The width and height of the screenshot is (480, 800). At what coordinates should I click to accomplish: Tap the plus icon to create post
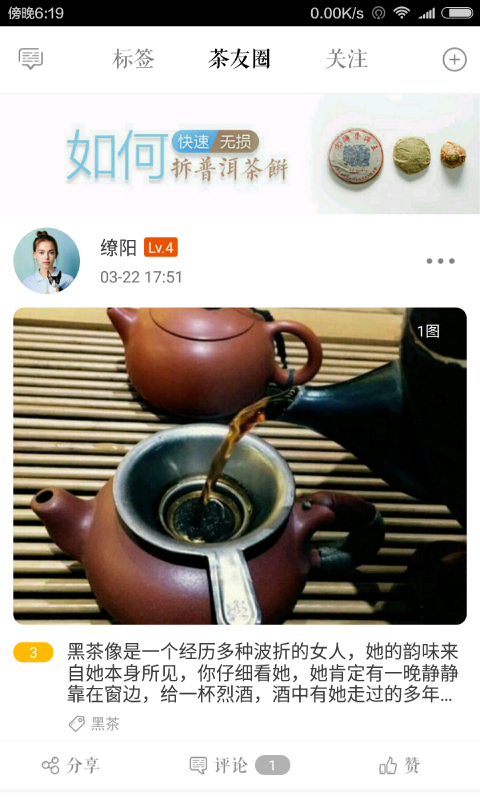454,60
